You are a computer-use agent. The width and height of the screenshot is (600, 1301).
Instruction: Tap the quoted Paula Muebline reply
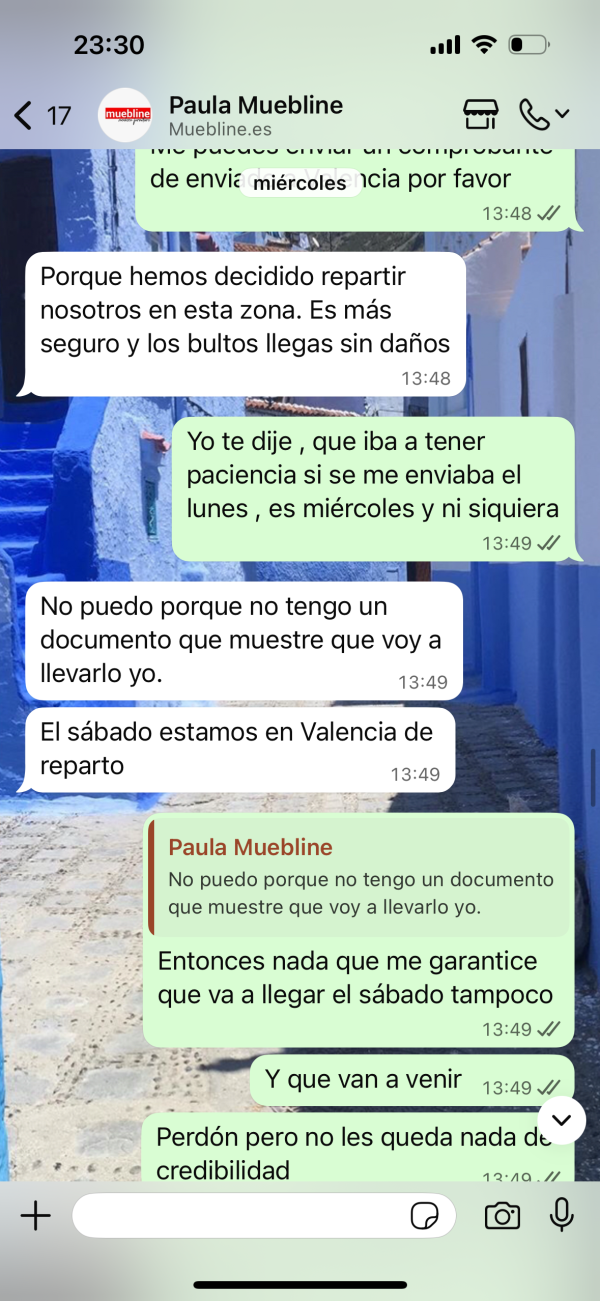coord(360,878)
